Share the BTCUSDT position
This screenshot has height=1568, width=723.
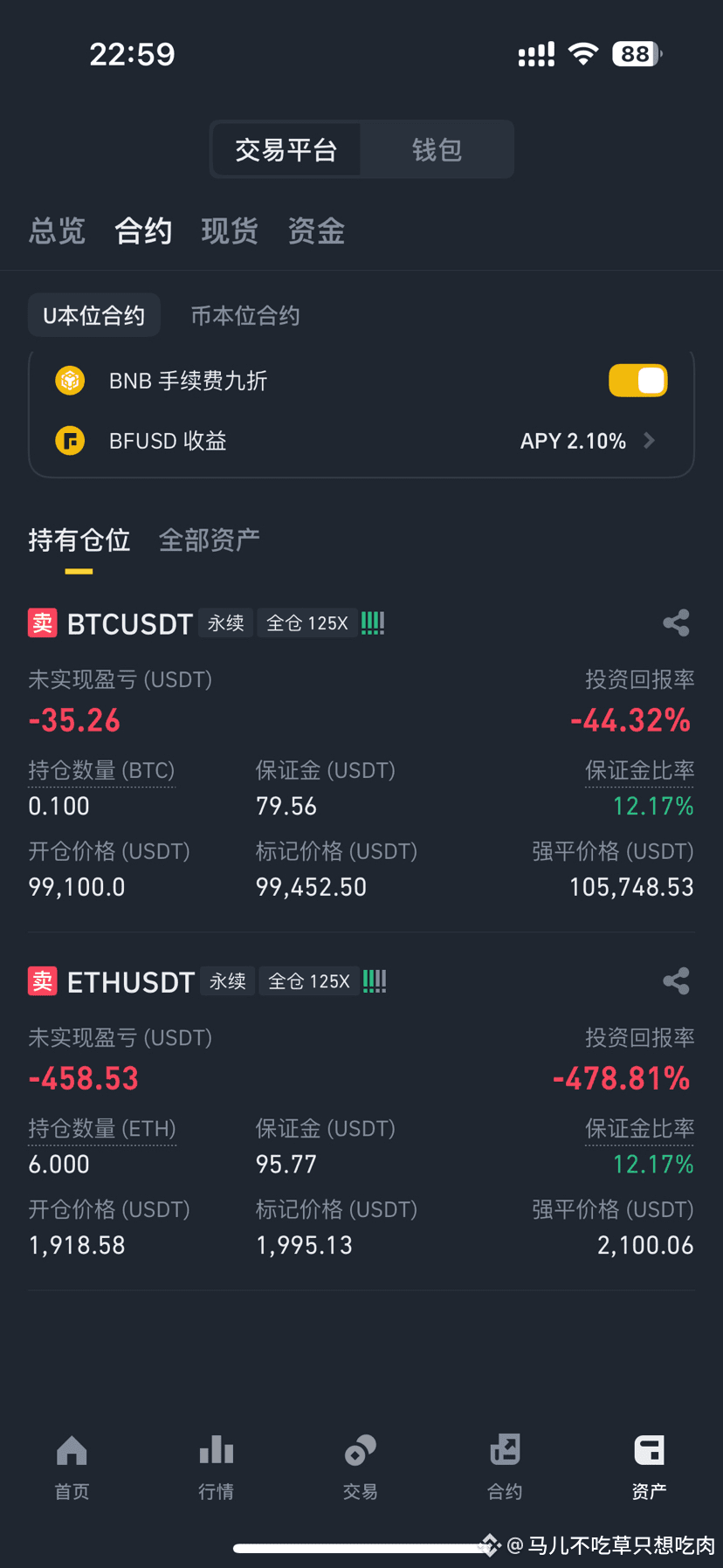[x=676, y=622]
